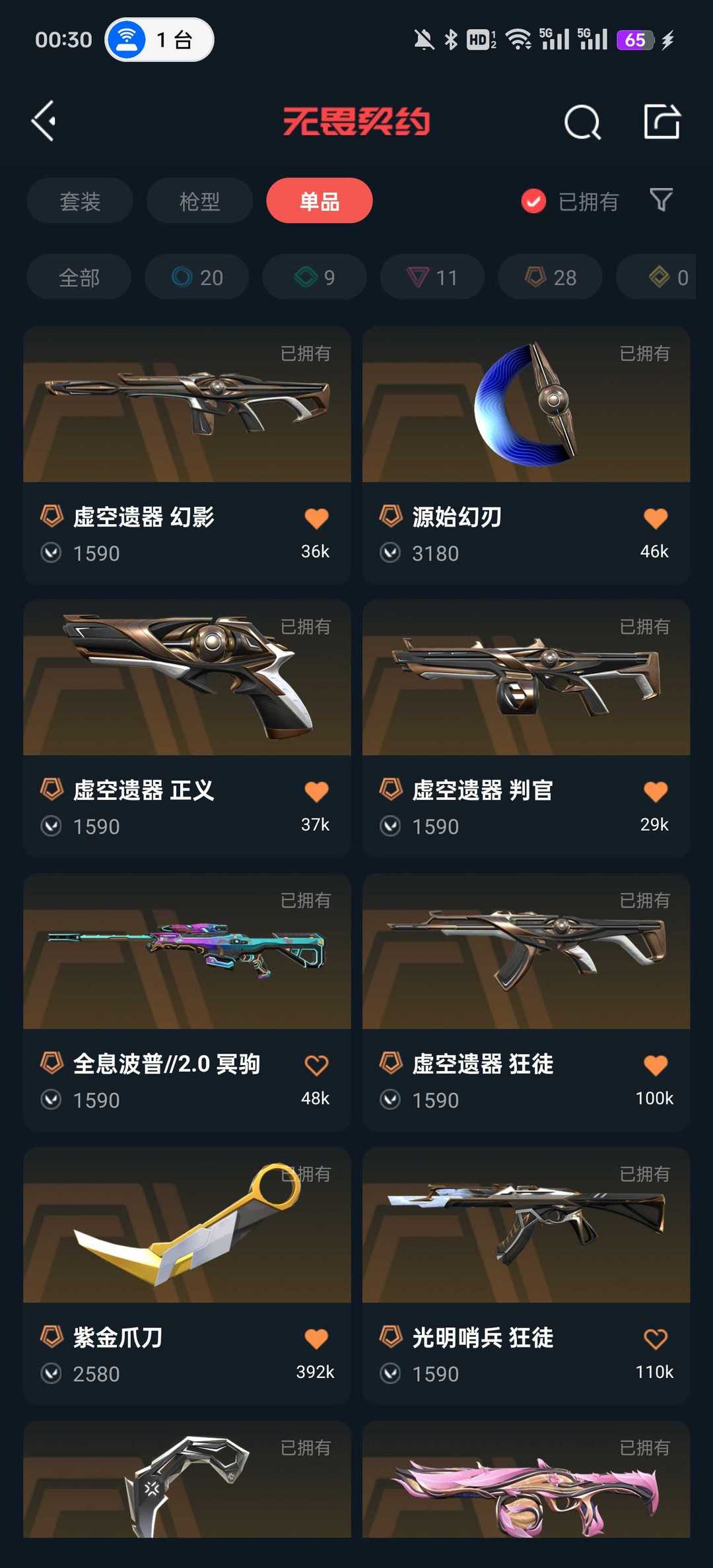713x1568 pixels.
Task: Like the 光明哨兵 狂徒 skin
Action: click(655, 1339)
